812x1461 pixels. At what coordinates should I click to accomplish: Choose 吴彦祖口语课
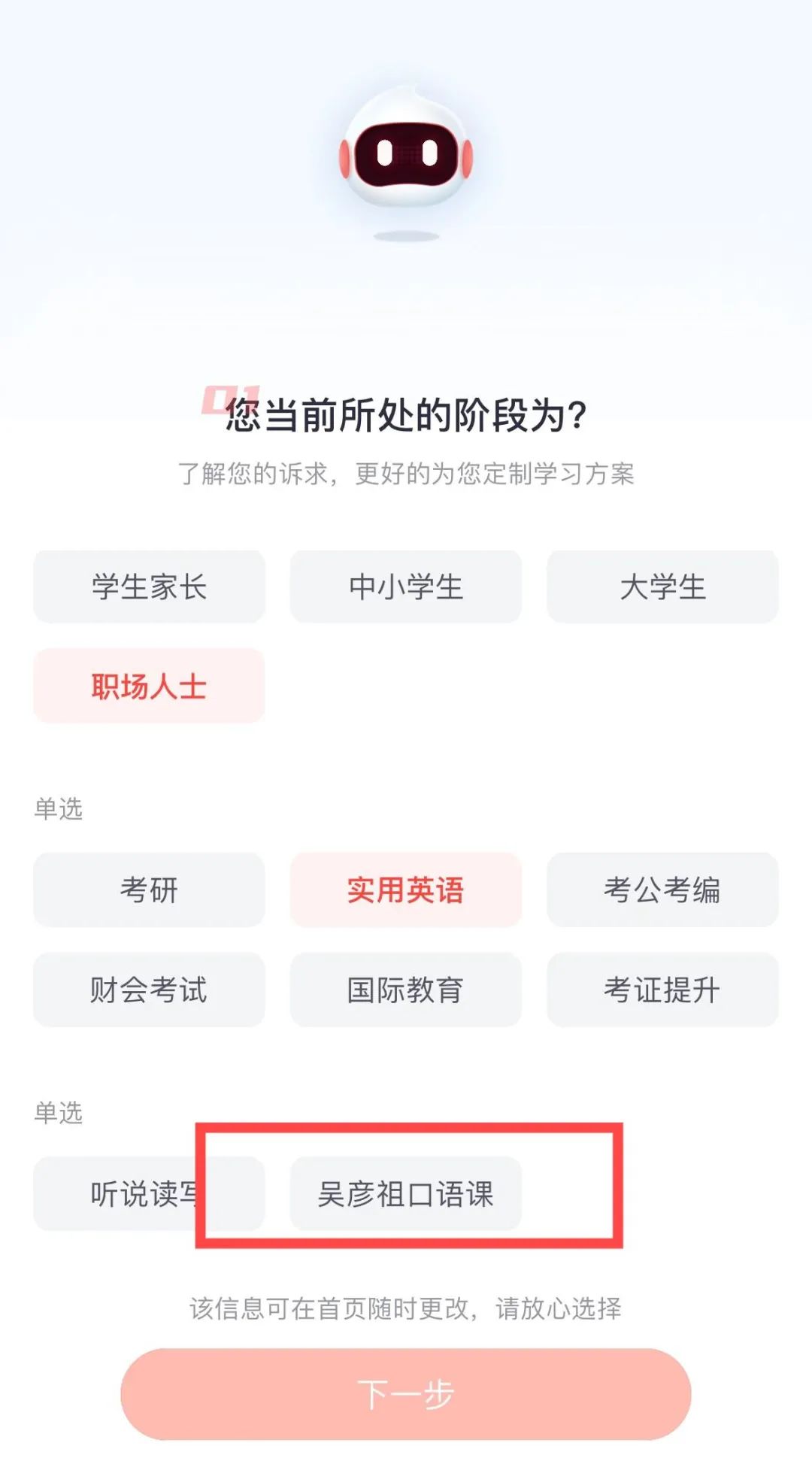coord(406,1193)
